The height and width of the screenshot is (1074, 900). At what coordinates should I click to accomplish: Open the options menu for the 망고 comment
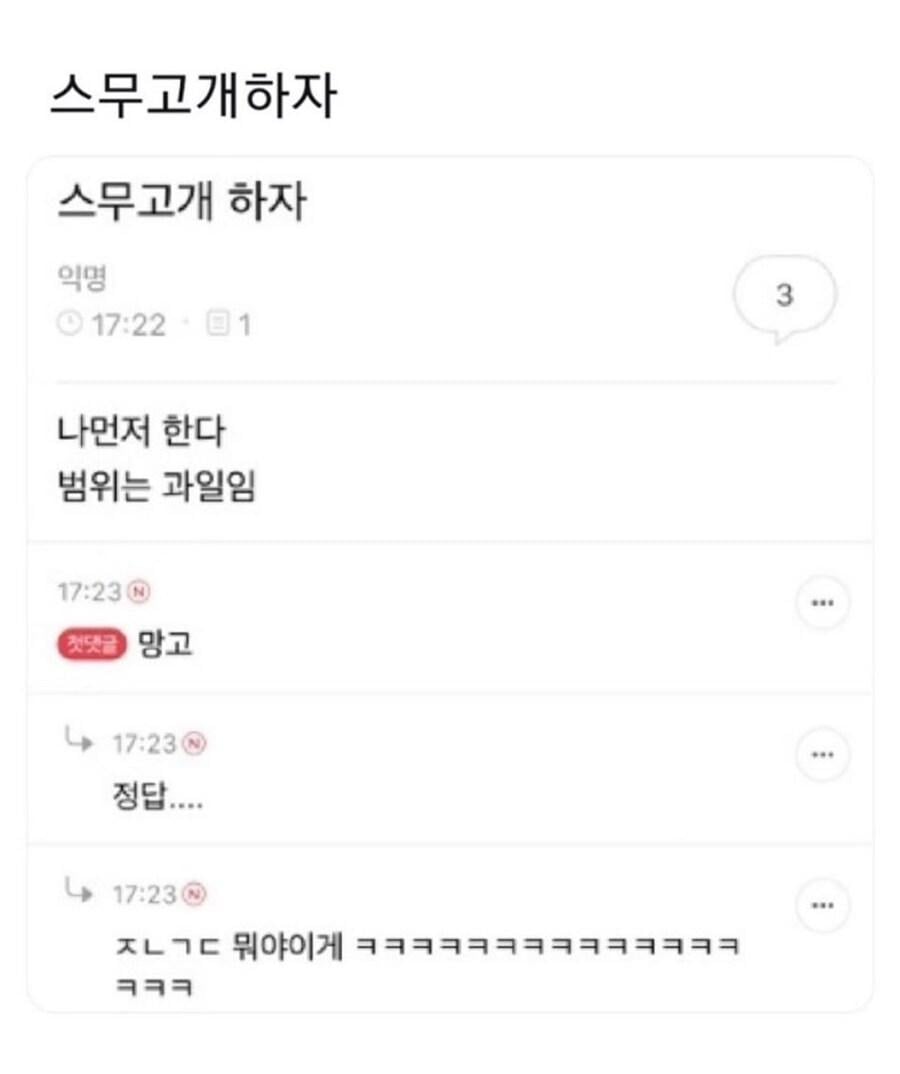[x=822, y=604]
